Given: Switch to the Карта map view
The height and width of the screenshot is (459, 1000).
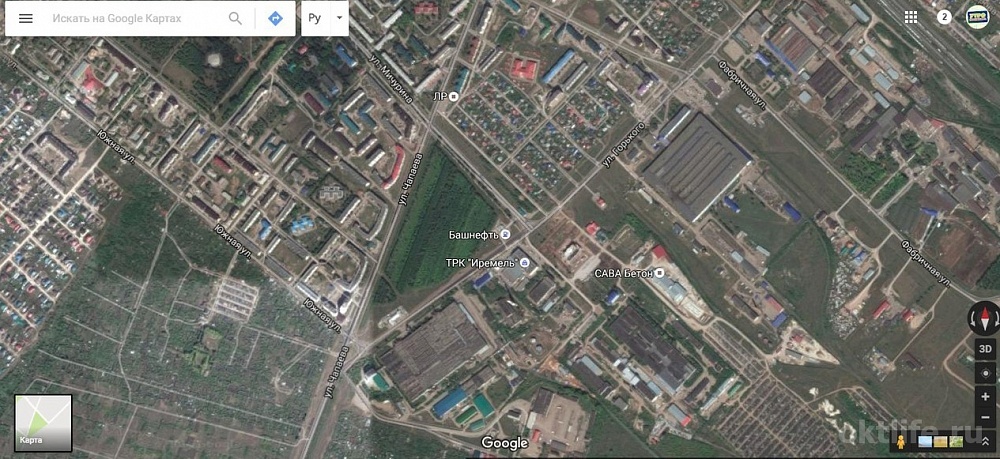Looking at the screenshot, I should pos(43,423).
